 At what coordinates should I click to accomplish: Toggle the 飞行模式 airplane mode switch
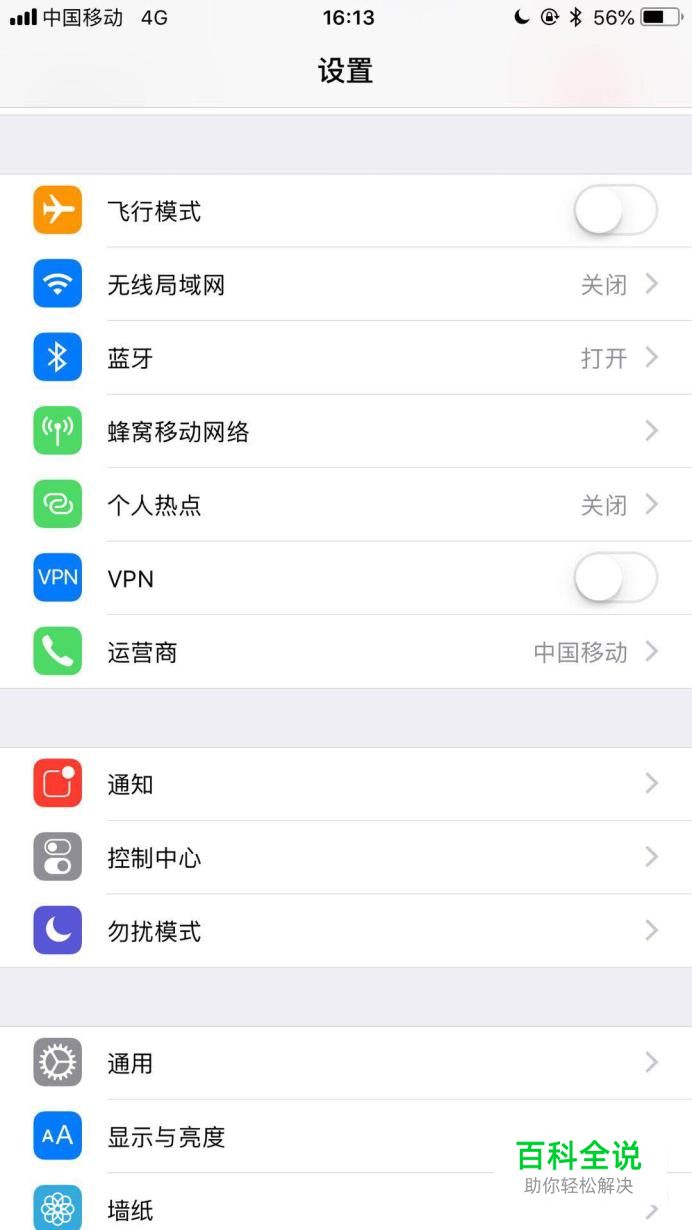(614, 211)
